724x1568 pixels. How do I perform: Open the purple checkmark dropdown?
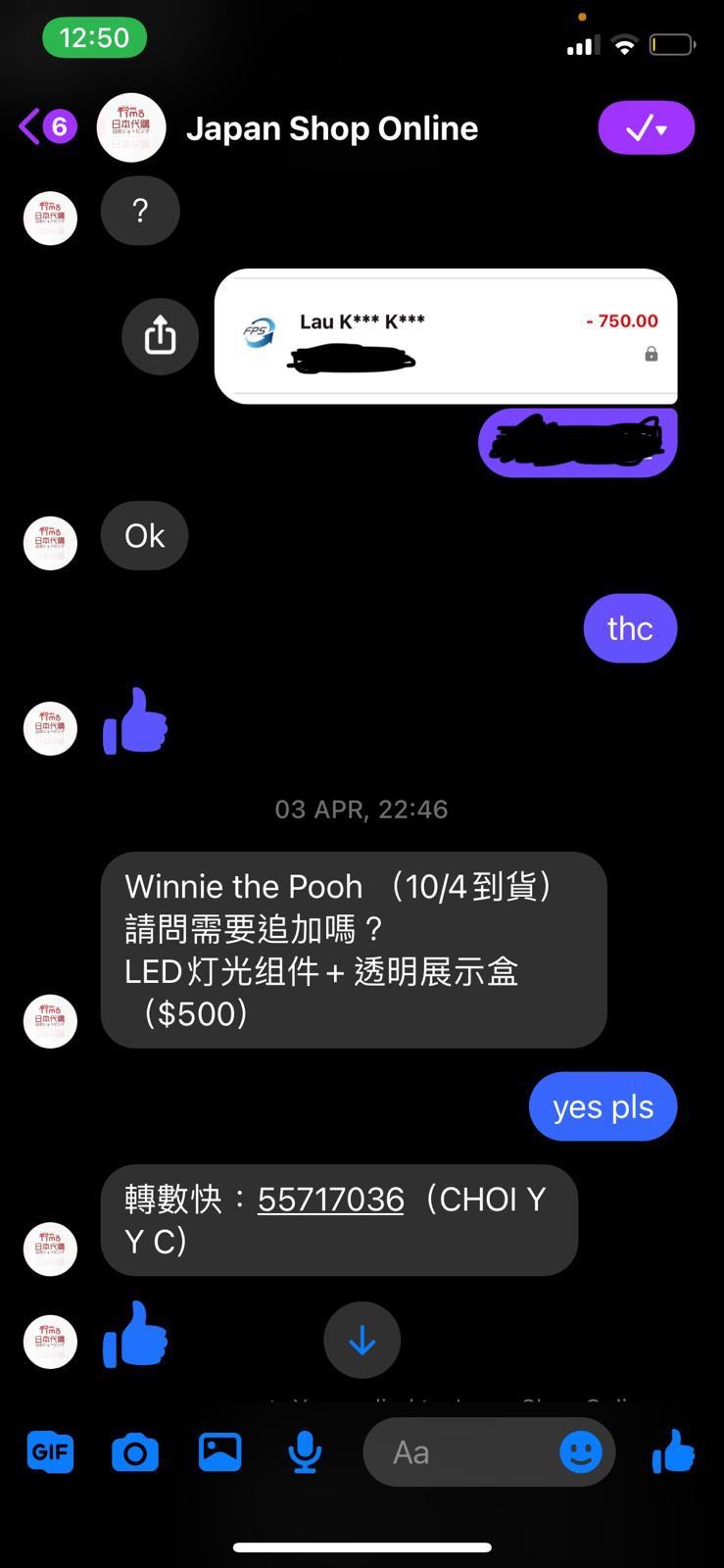click(x=646, y=128)
